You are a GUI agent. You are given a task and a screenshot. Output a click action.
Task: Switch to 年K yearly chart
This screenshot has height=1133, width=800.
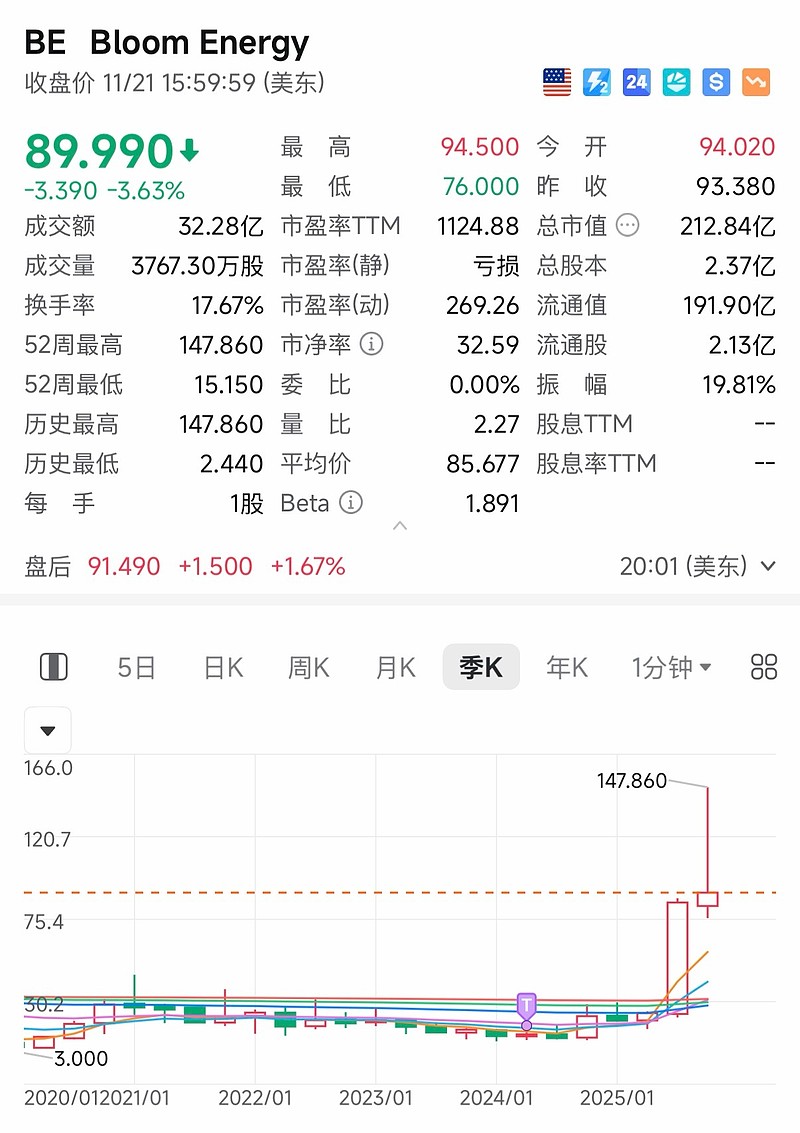point(567,667)
